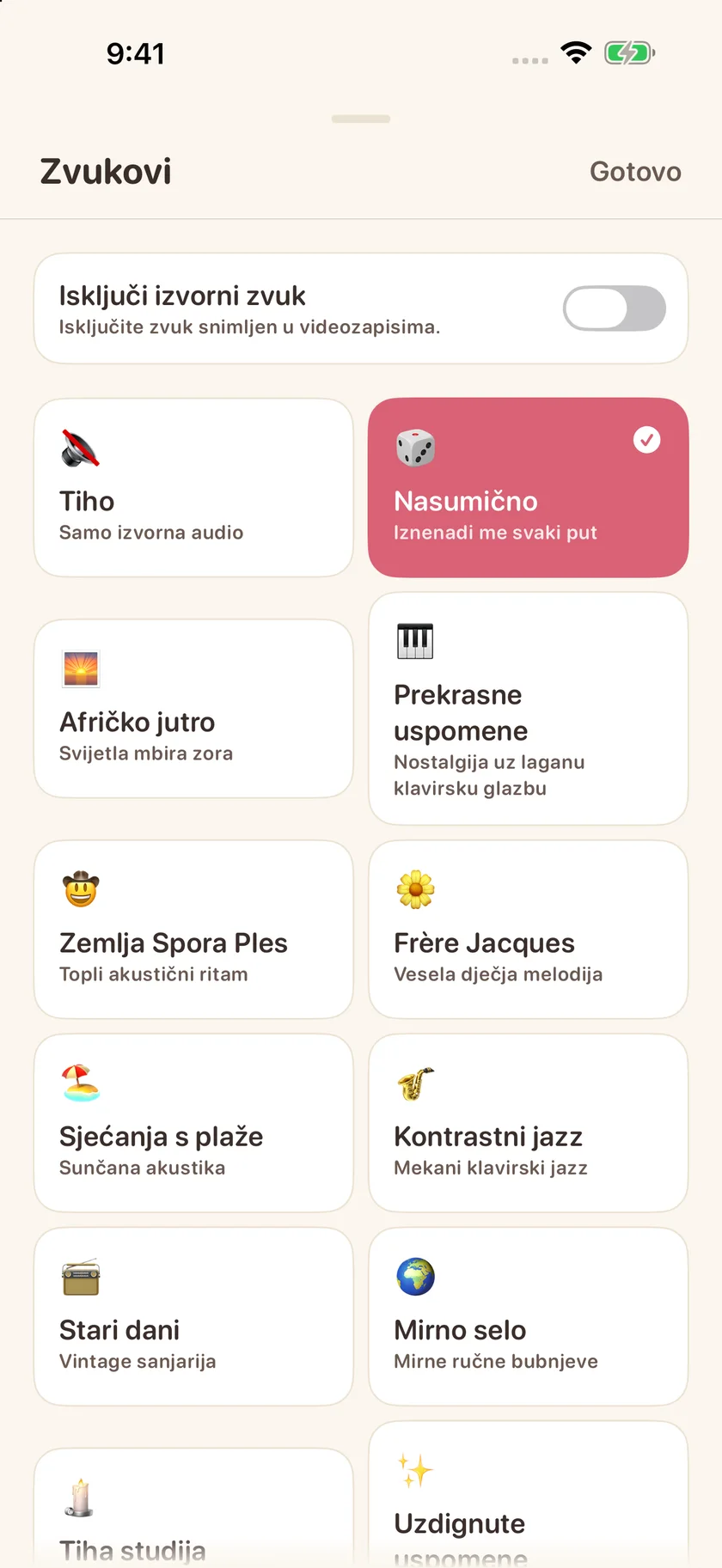Select the Tiho sound card

(193, 487)
